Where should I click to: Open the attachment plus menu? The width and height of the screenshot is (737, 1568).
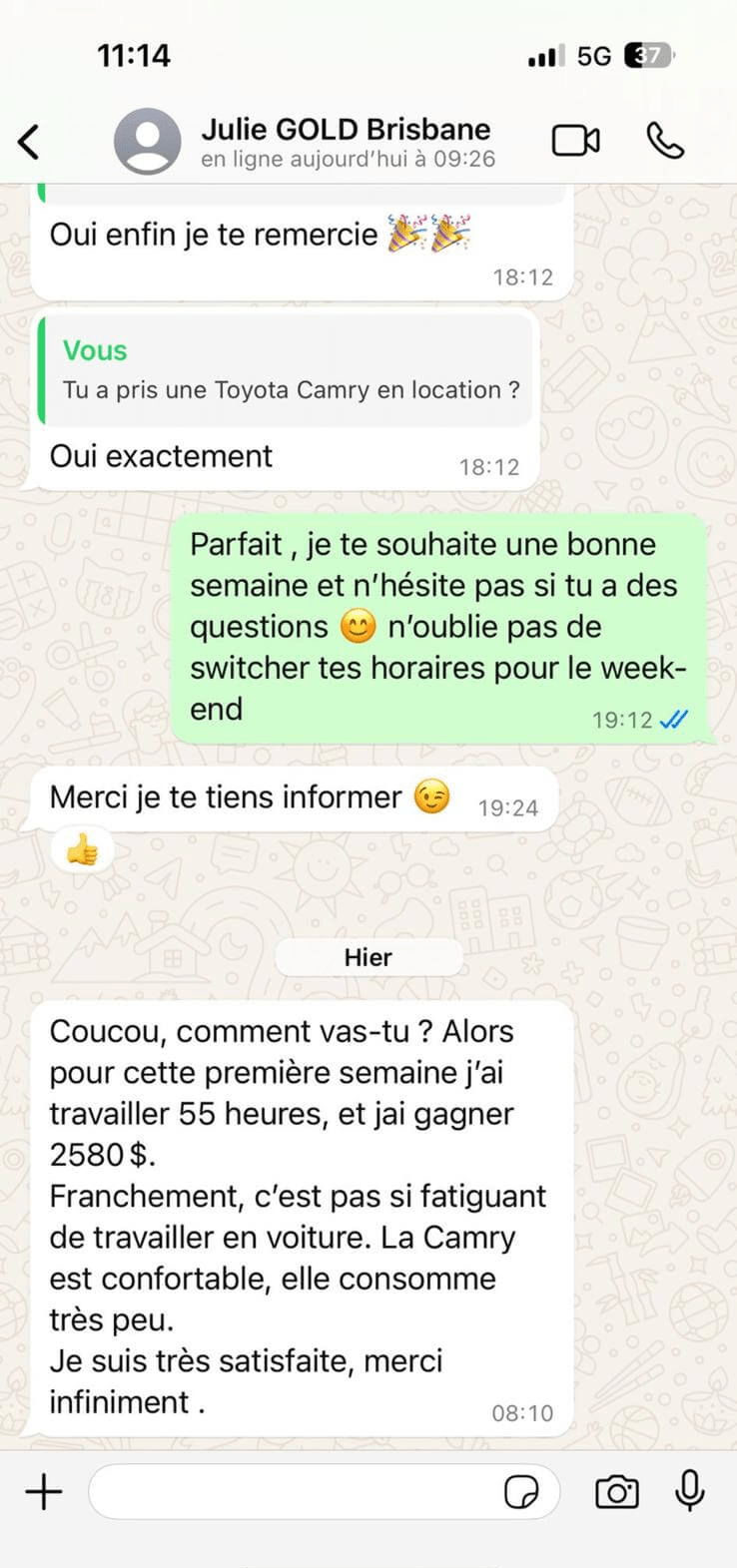(x=43, y=1492)
